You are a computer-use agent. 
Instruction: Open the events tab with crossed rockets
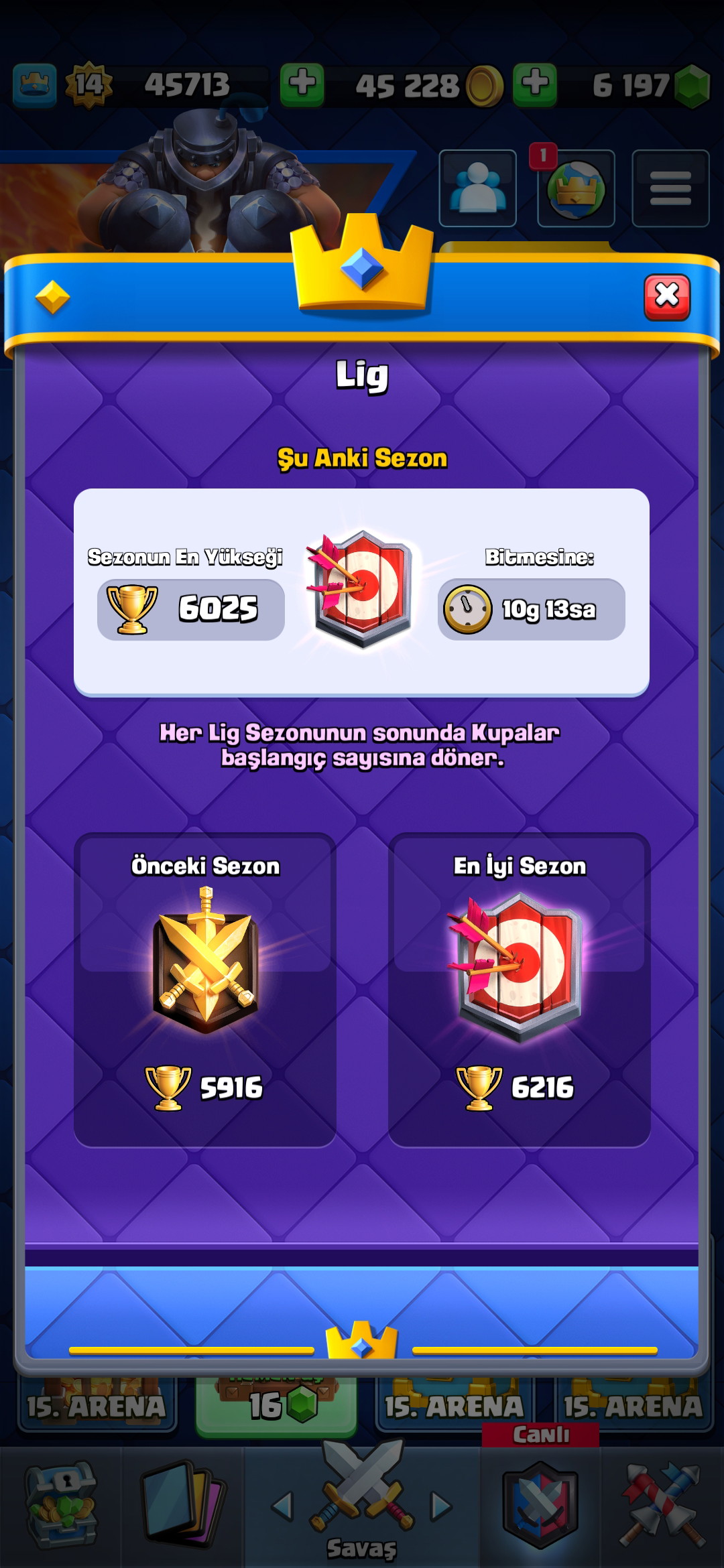coord(662,1506)
